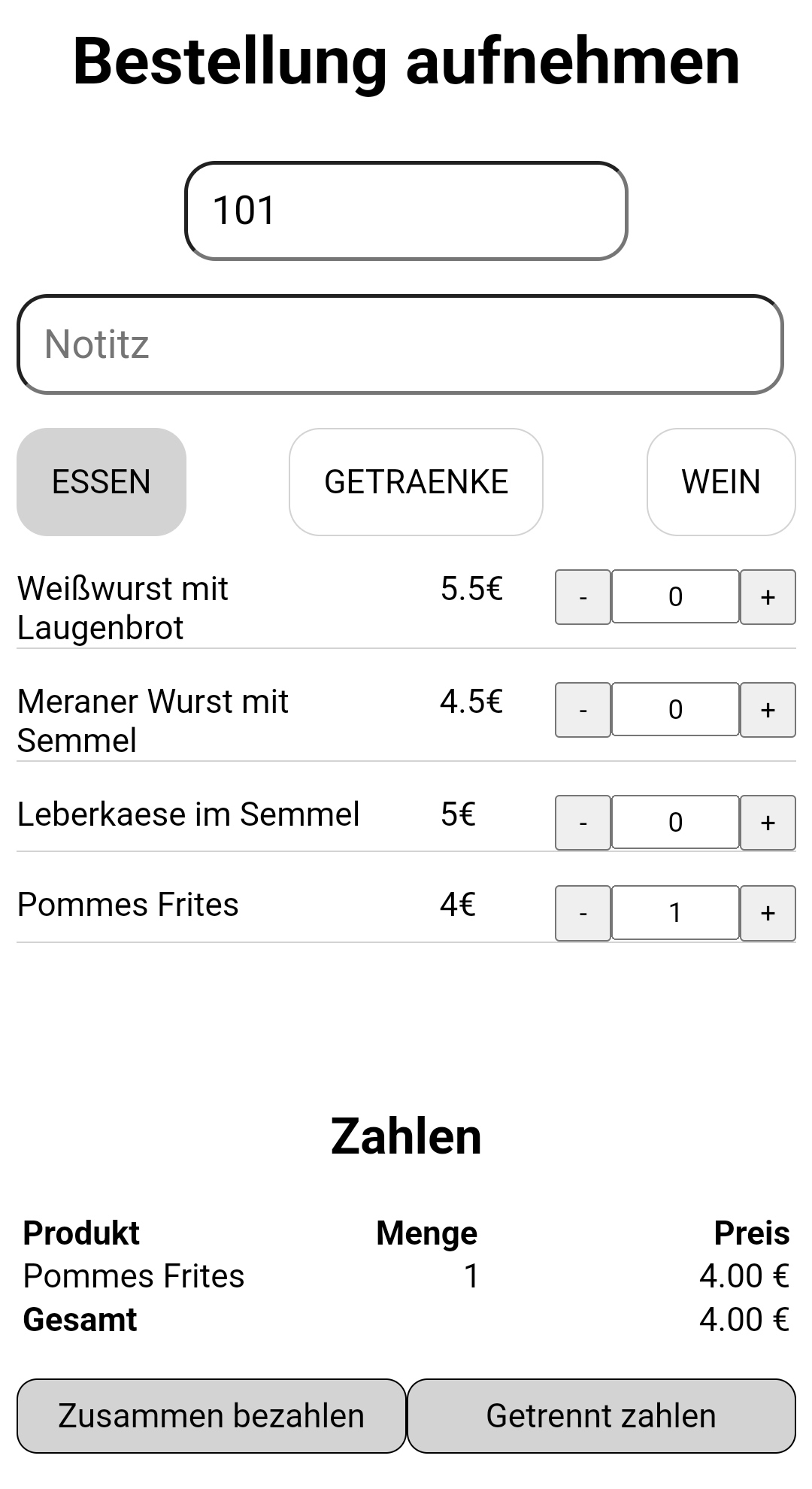812x1489 pixels.
Task: Add one Leberkaese im Semmel
Action: [768, 823]
